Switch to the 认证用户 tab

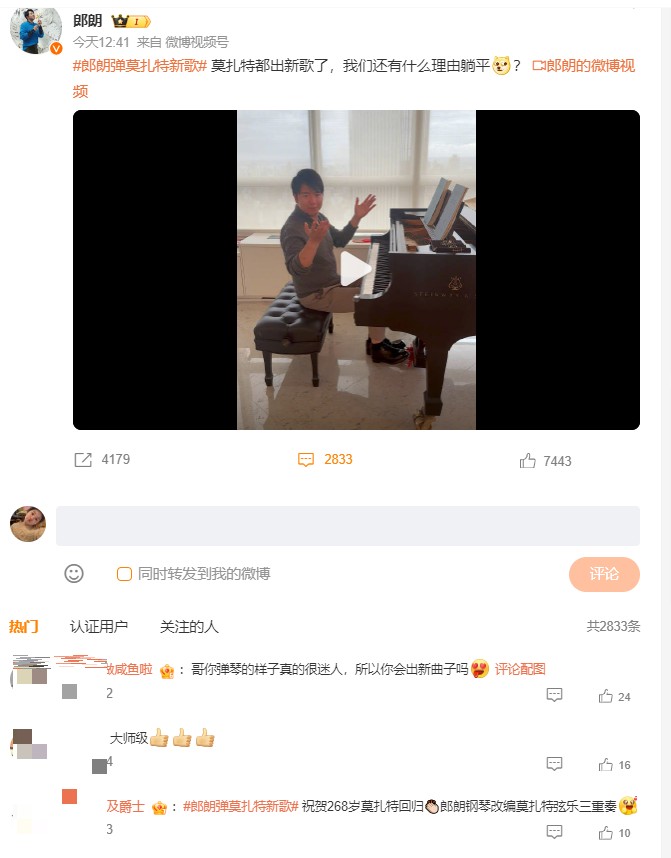tap(99, 627)
